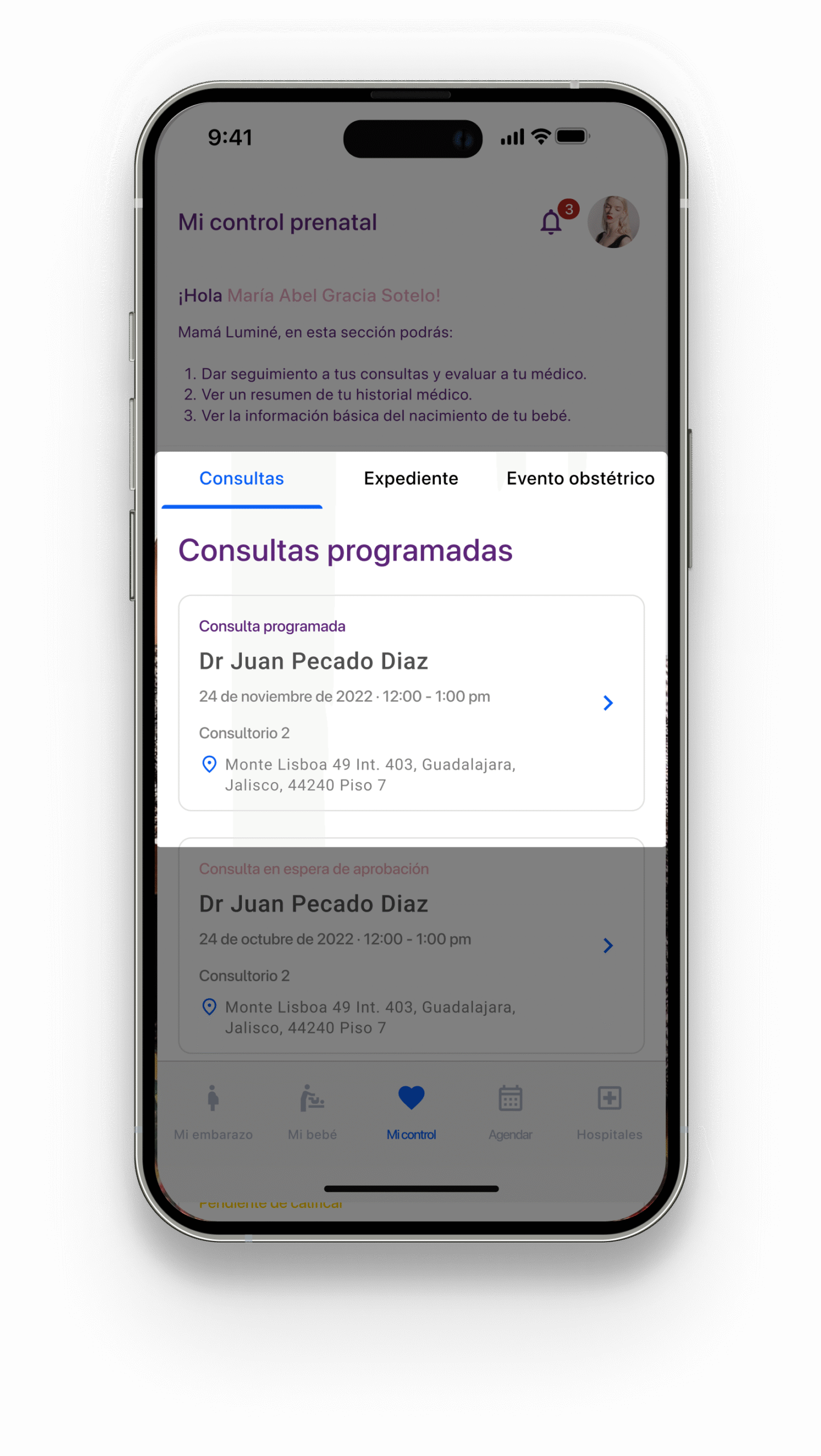Switch to the Evento obstétrico tab
This screenshot has height=1456, width=821.
pos(579,478)
